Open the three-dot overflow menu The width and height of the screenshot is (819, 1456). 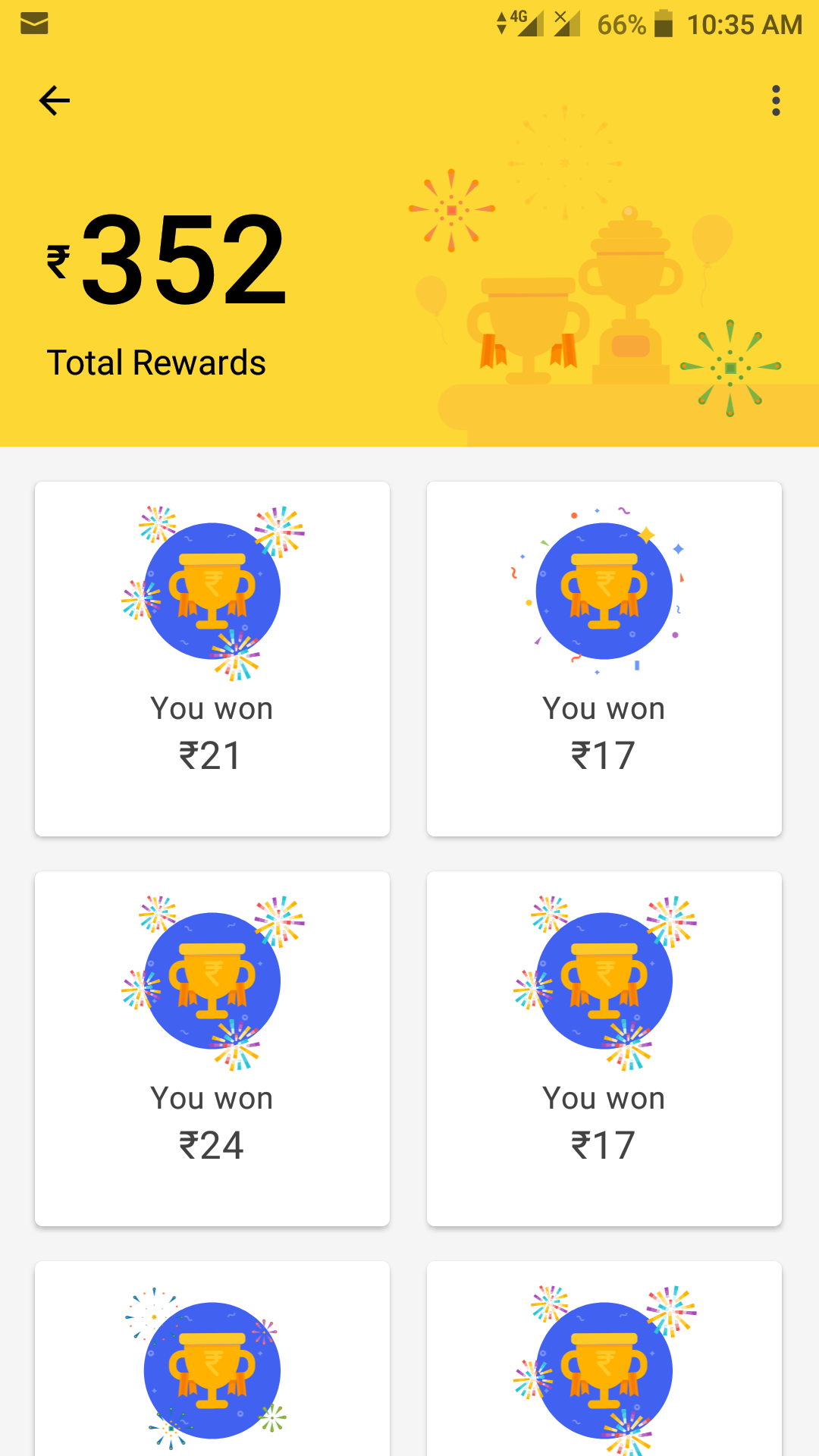point(775,101)
